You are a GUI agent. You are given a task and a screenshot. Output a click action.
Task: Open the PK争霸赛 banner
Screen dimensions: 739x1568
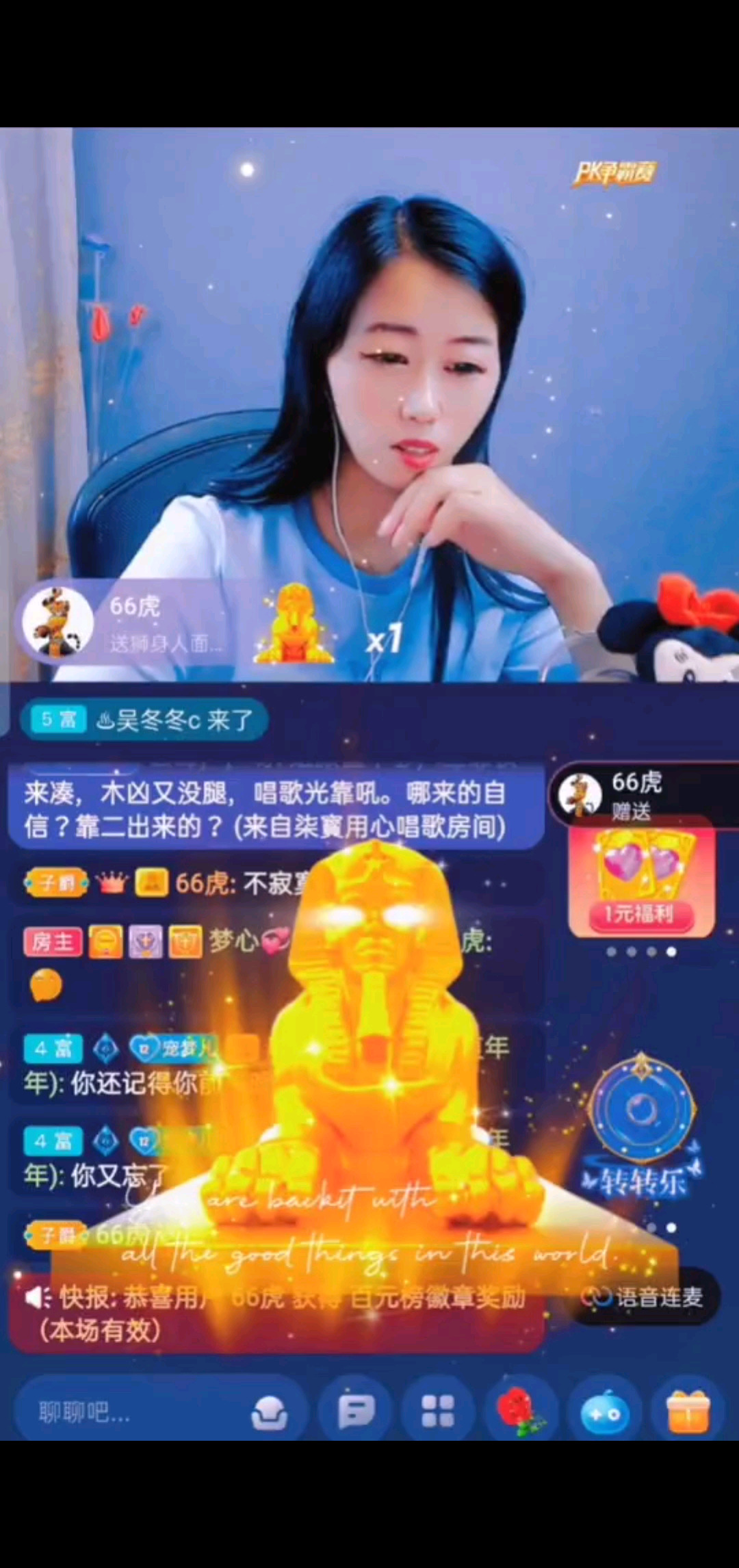click(x=613, y=173)
